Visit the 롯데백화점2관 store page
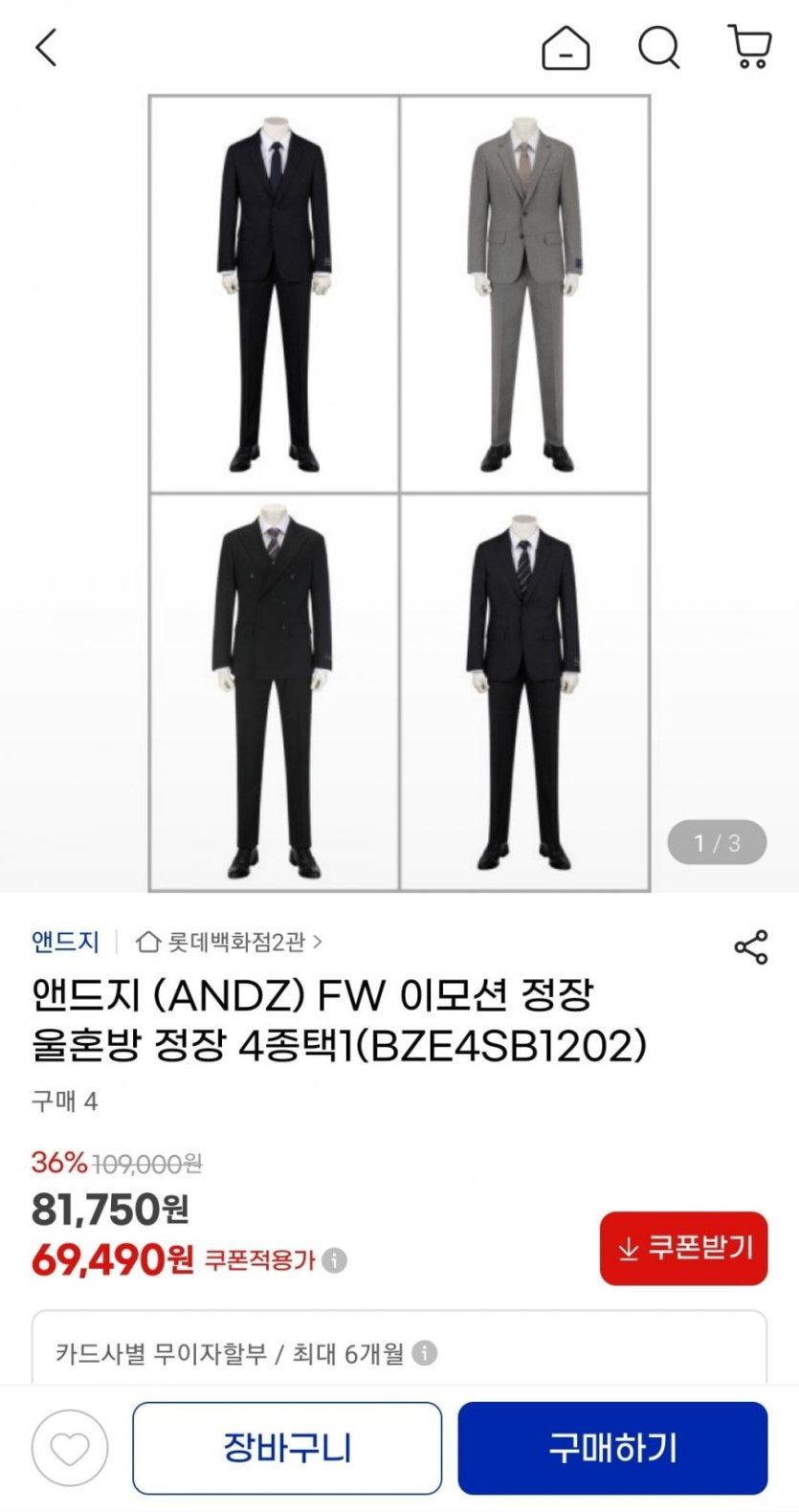The width and height of the screenshot is (799, 1512). 230,943
